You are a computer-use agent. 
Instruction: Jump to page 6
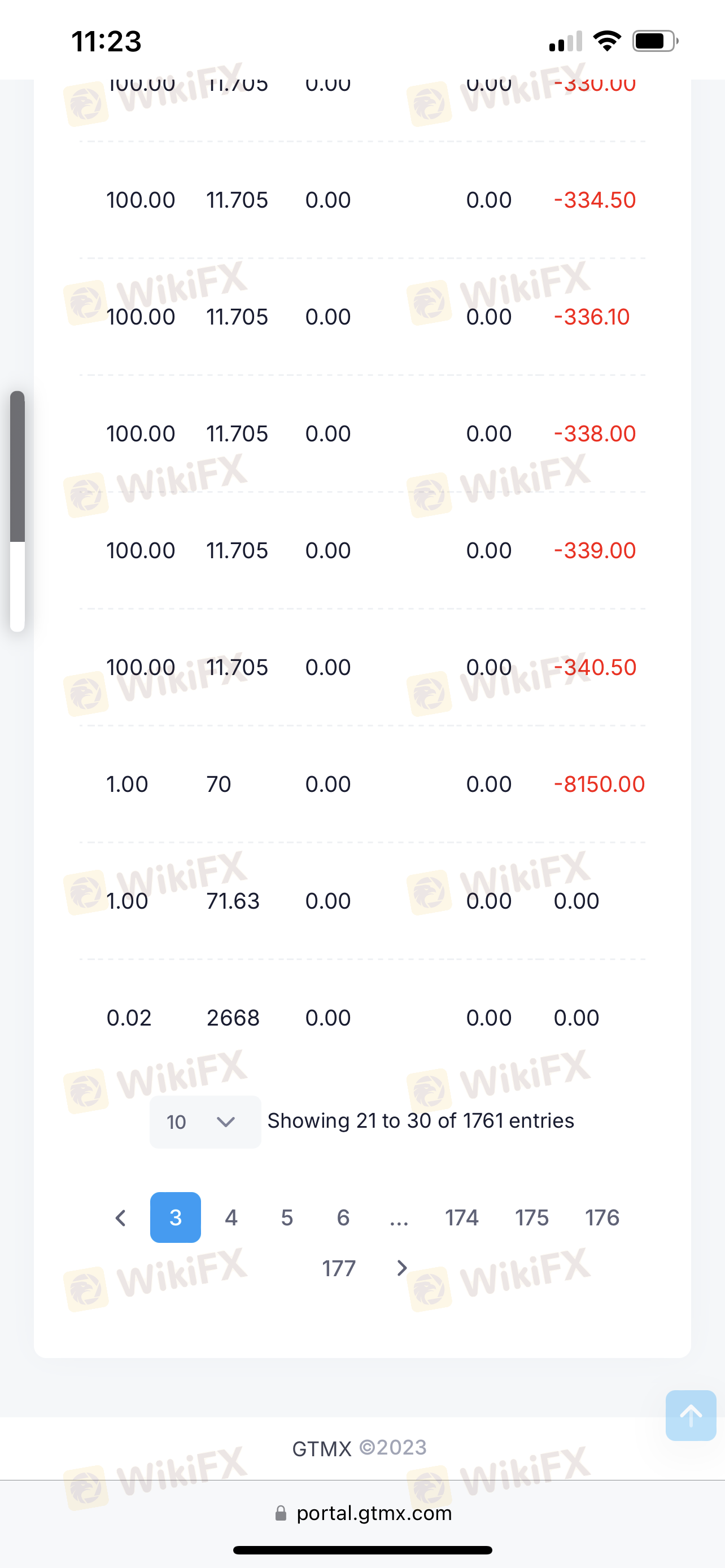343,1217
